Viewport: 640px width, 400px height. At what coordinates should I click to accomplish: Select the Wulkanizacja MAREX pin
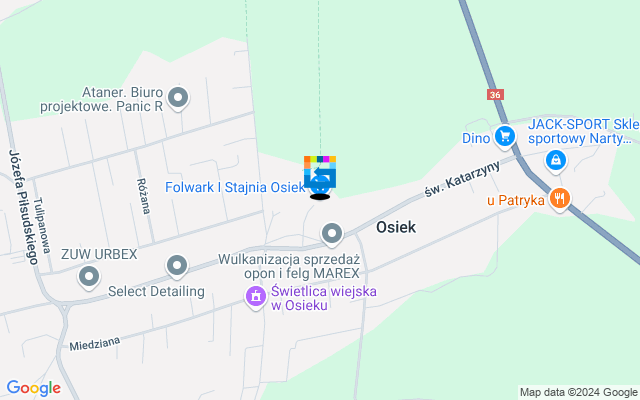tap(333, 234)
